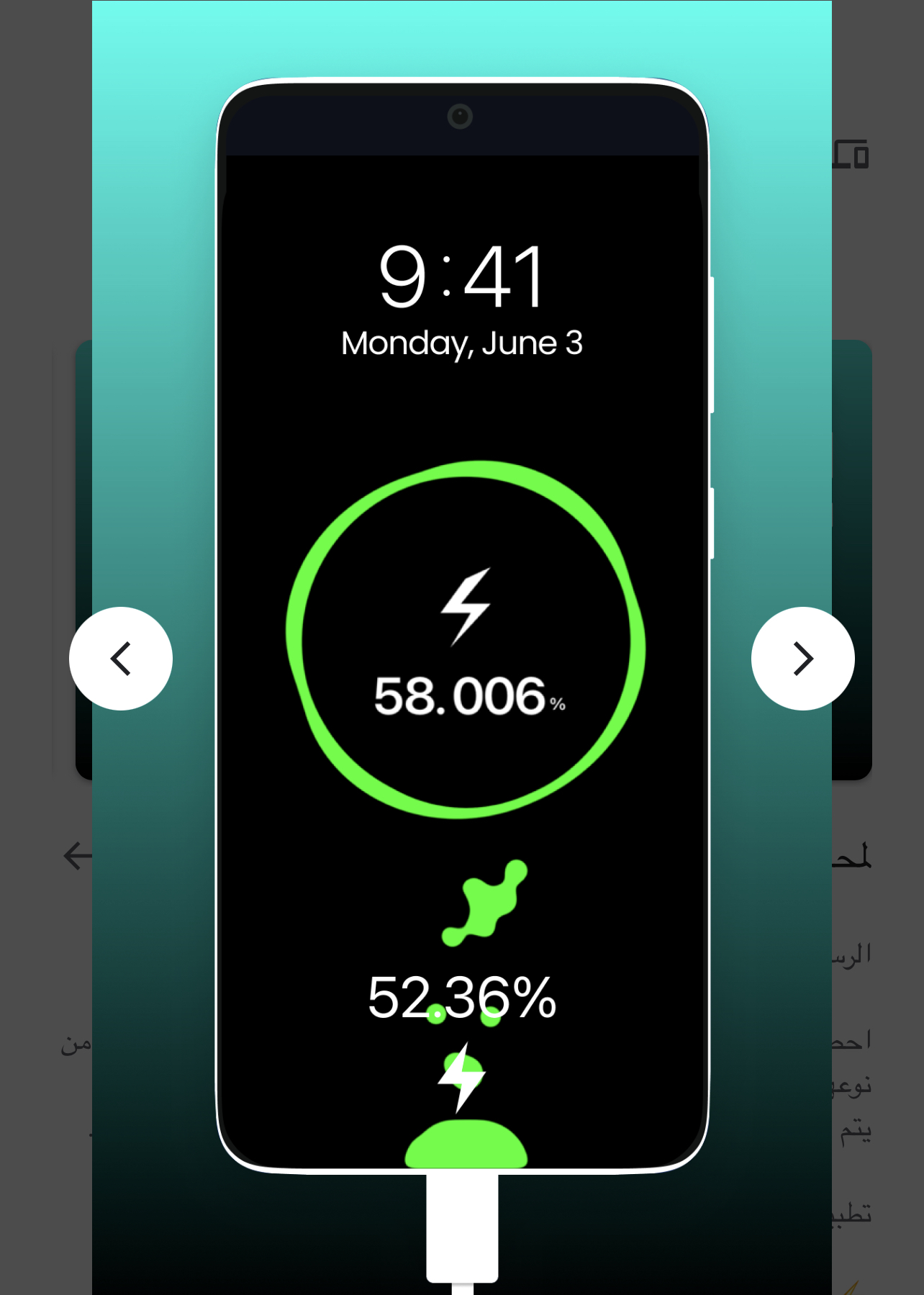The width and height of the screenshot is (924, 1295).
Task: Go to the previous screenshot
Action: [x=121, y=659]
